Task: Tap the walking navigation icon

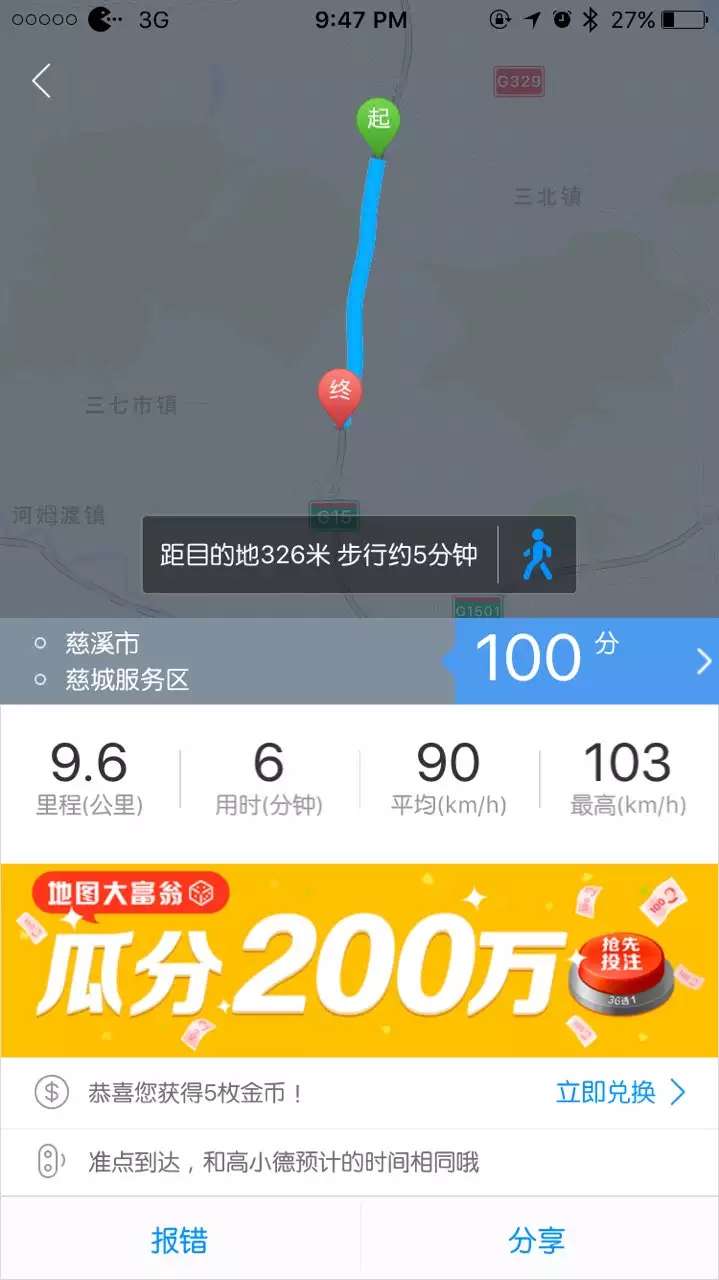Action: pyautogui.click(x=538, y=555)
